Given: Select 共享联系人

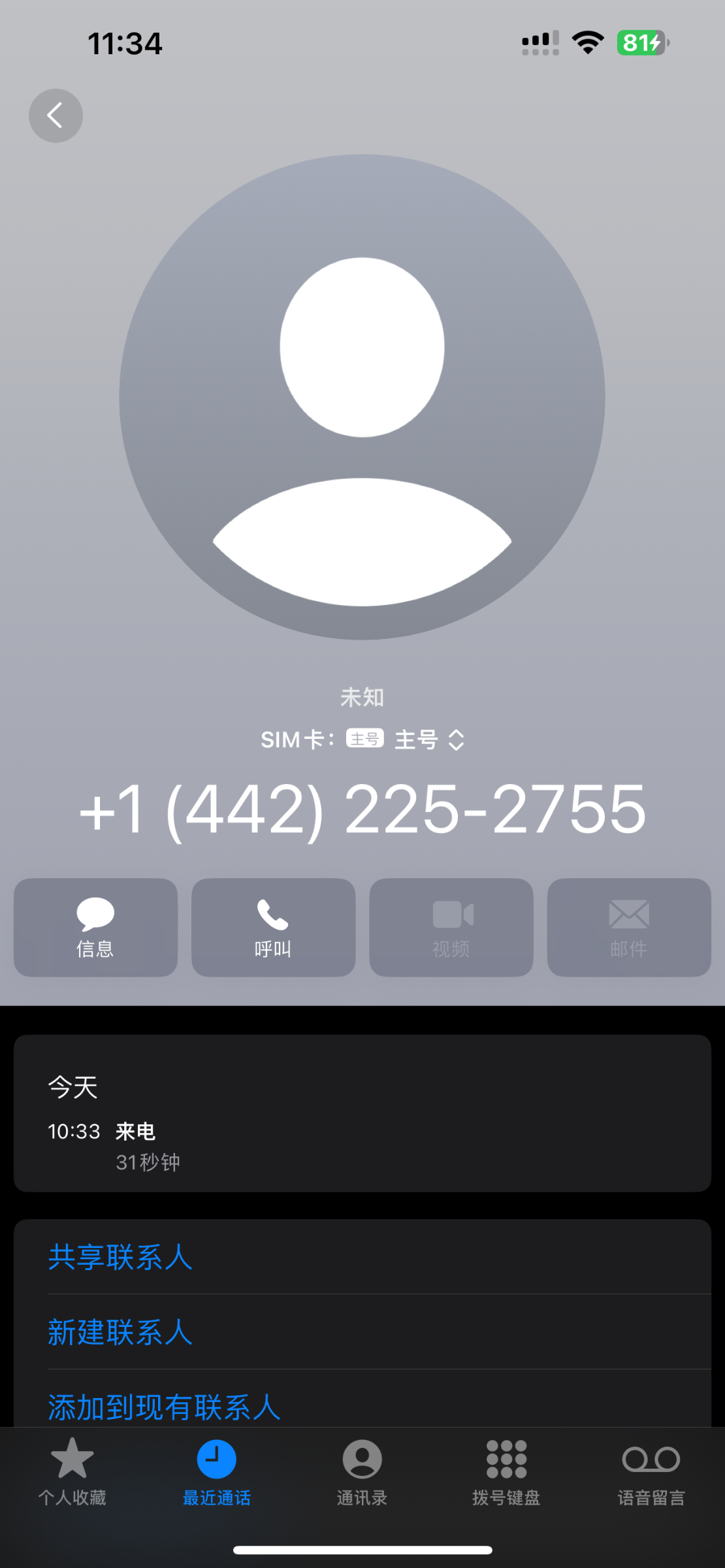Looking at the screenshot, I should pos(362,1257).
